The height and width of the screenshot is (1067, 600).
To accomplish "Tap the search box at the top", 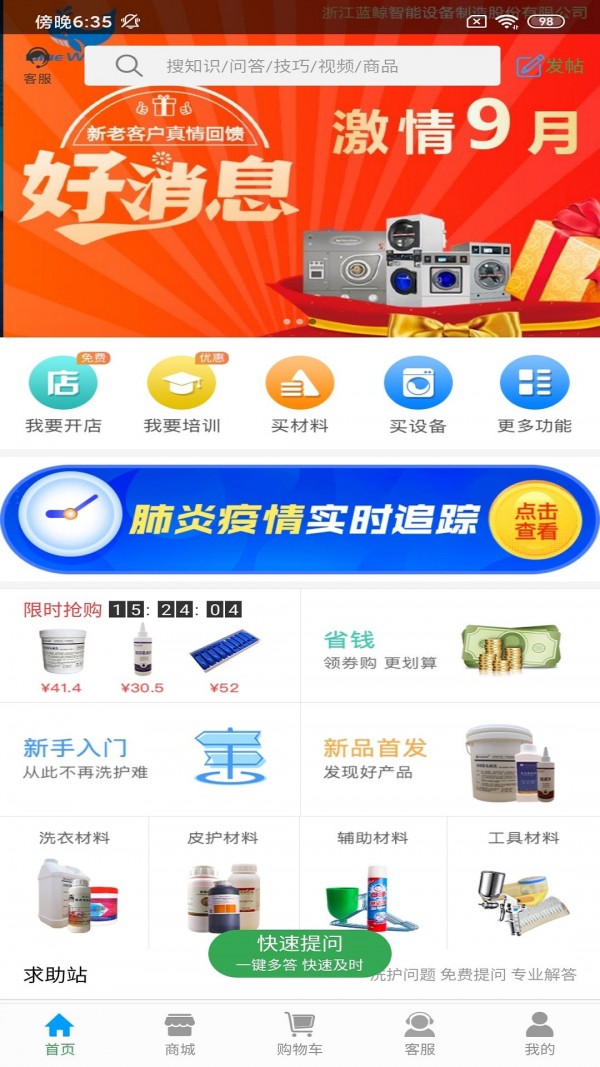I will [x=292, y=66].
